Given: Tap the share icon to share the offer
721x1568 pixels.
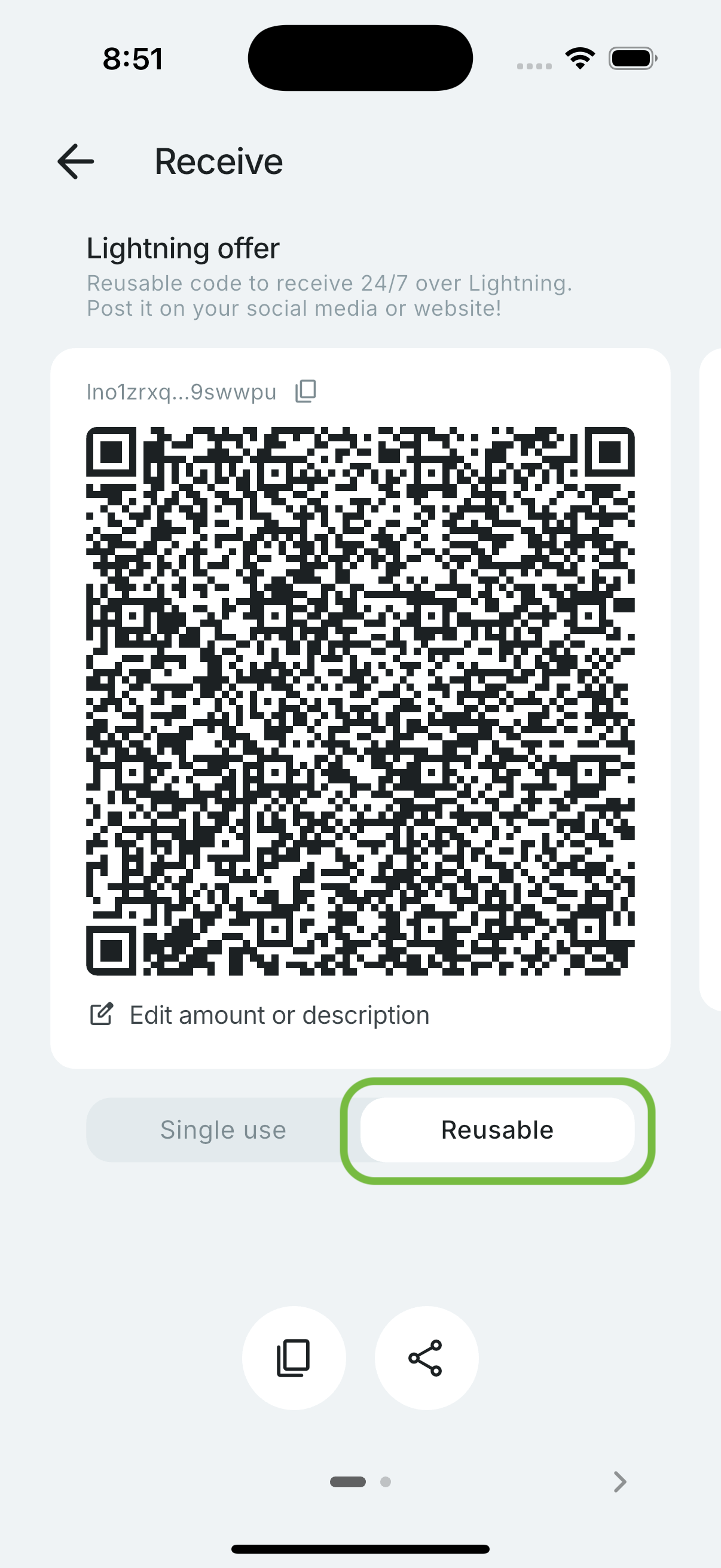Looking at the screenshot, I should [426, 1358].
